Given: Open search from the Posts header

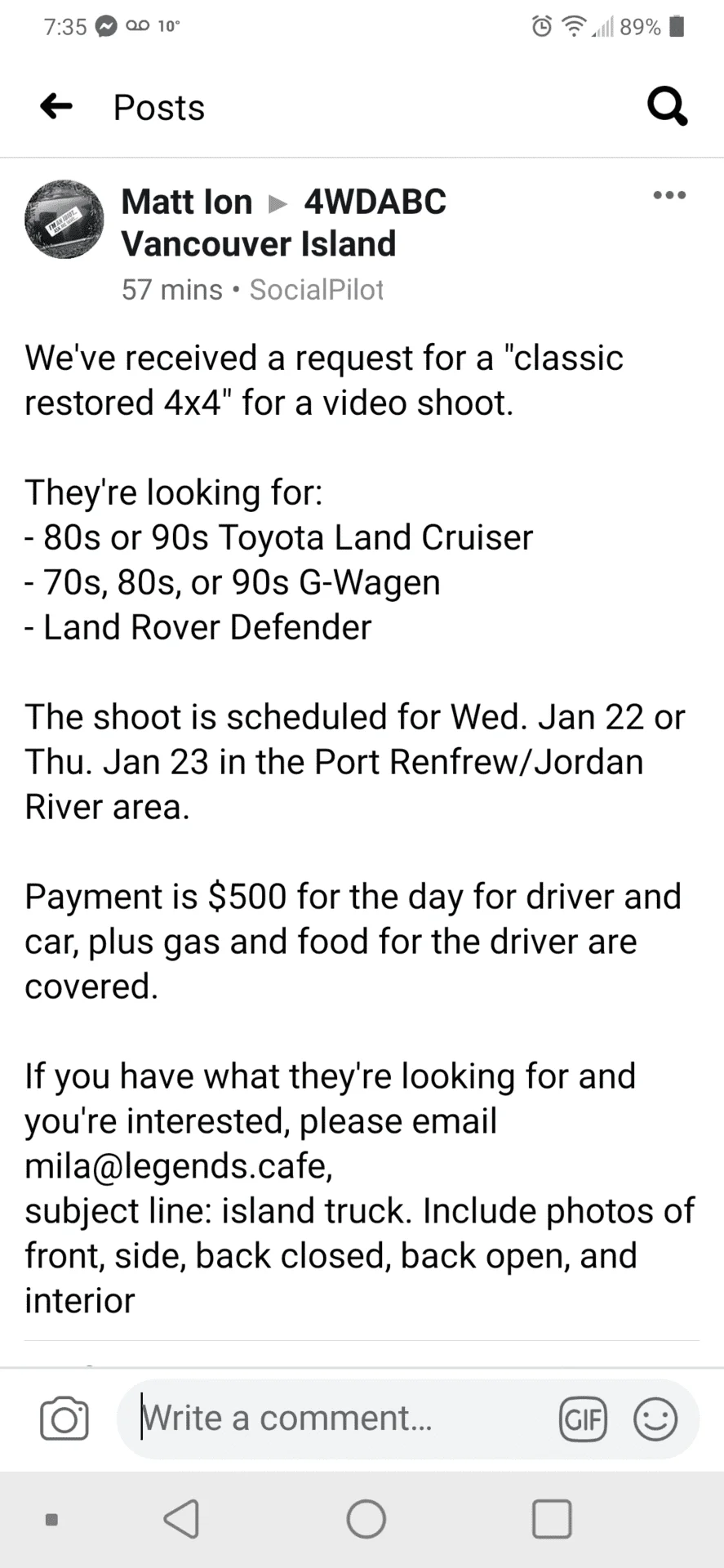Looking at the screenshot, I should 667,107.
